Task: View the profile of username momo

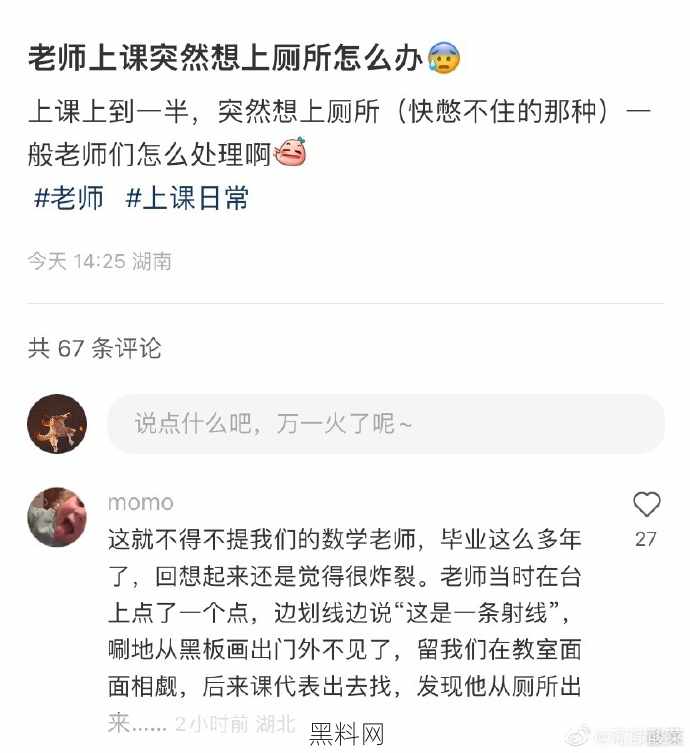Action: click(140, 502)
